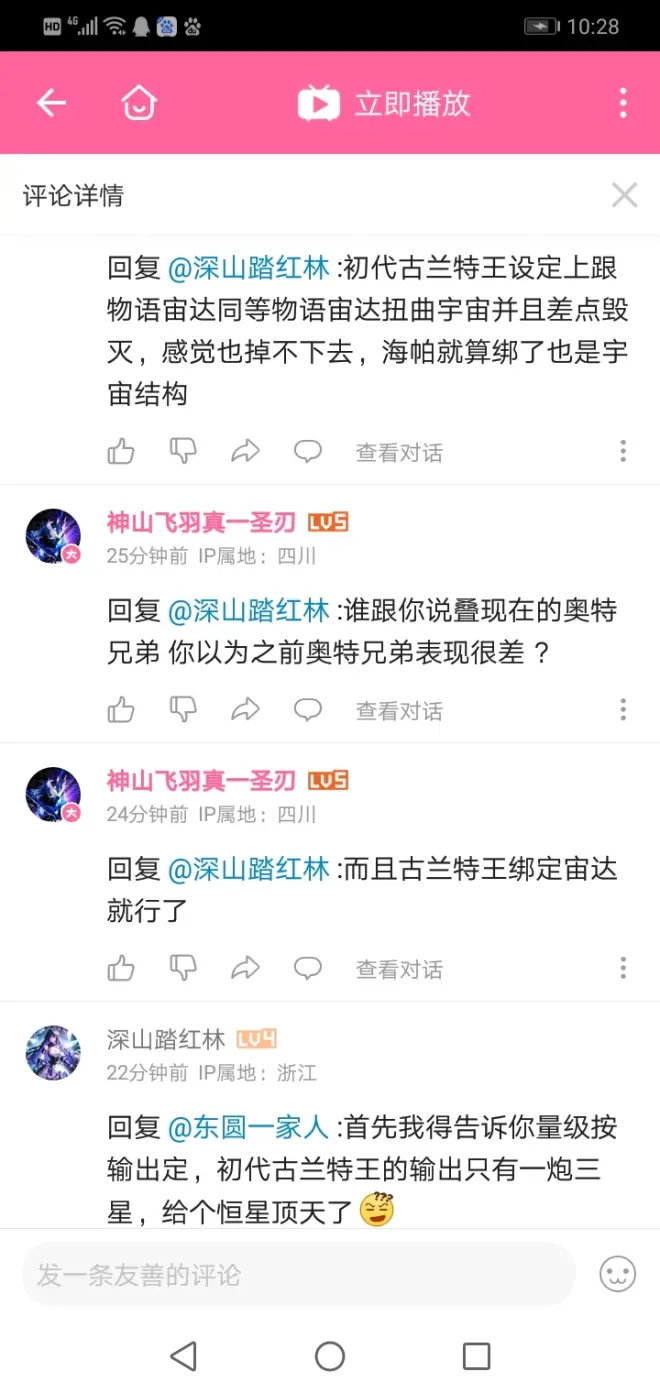Share the 25分钟前 comment by 神山飞羽真一圣刃

click(245, 711)
